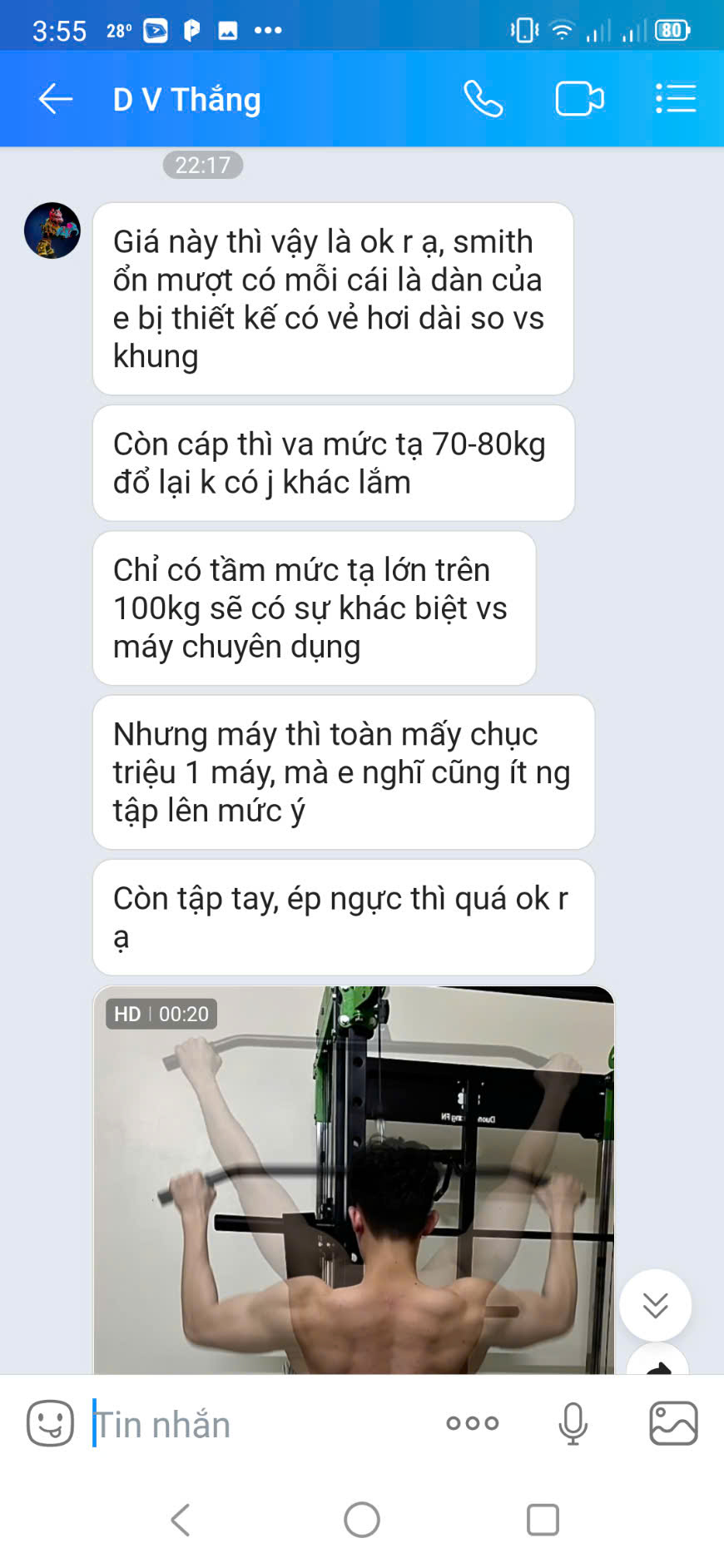Open more attachment options
The height and width of the screenshot is (1568, 724).
(472, 1423)
